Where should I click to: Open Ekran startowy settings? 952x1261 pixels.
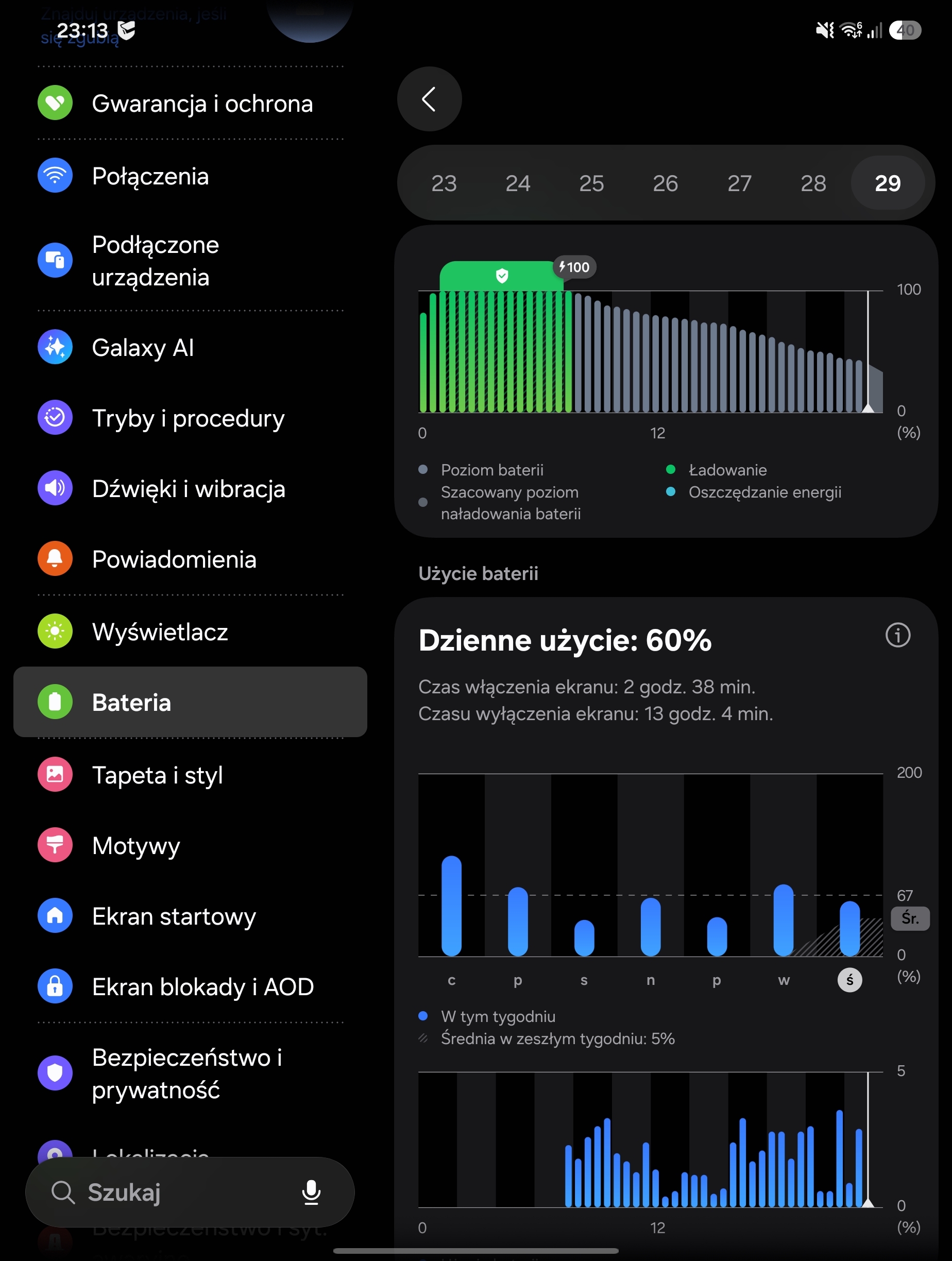[x=191, y=916]
